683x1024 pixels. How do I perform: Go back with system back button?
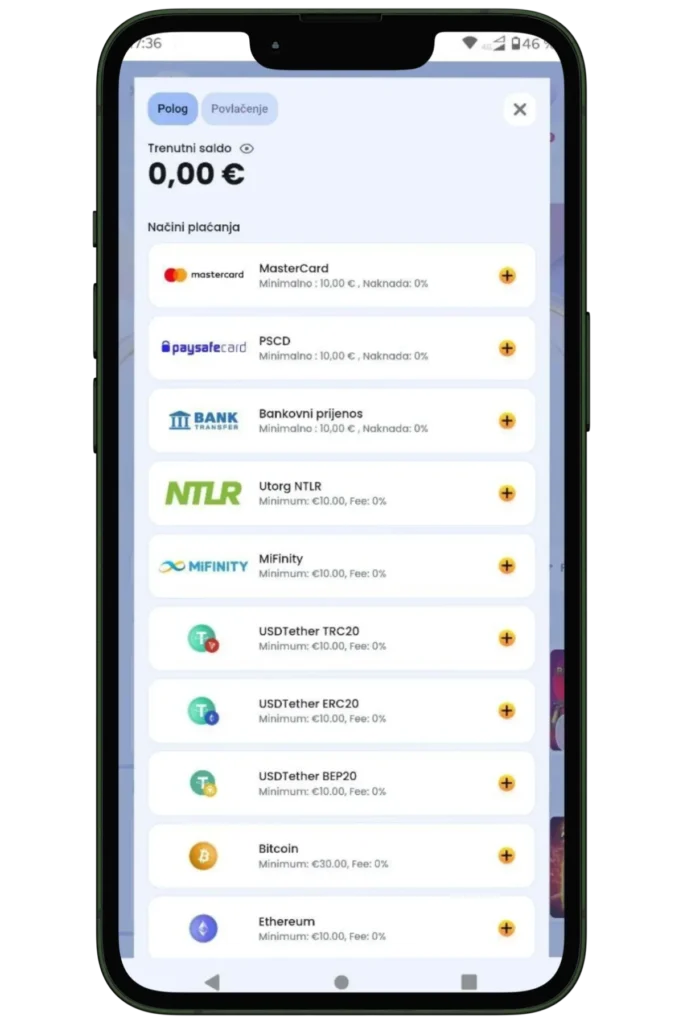pyautogui.click(x=212, y=982)
